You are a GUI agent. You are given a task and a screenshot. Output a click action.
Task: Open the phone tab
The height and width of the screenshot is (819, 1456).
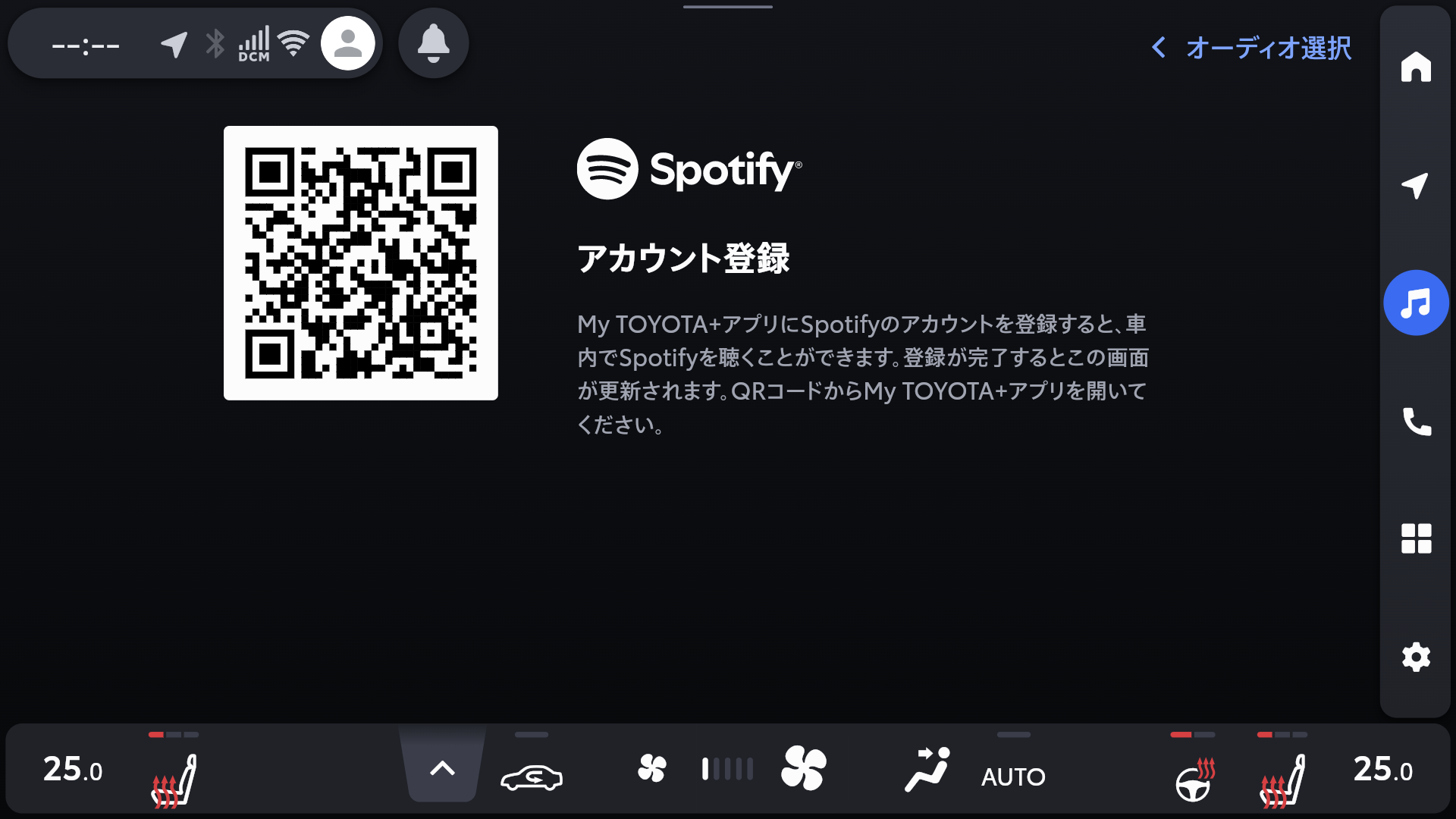tap(1415, 421)
